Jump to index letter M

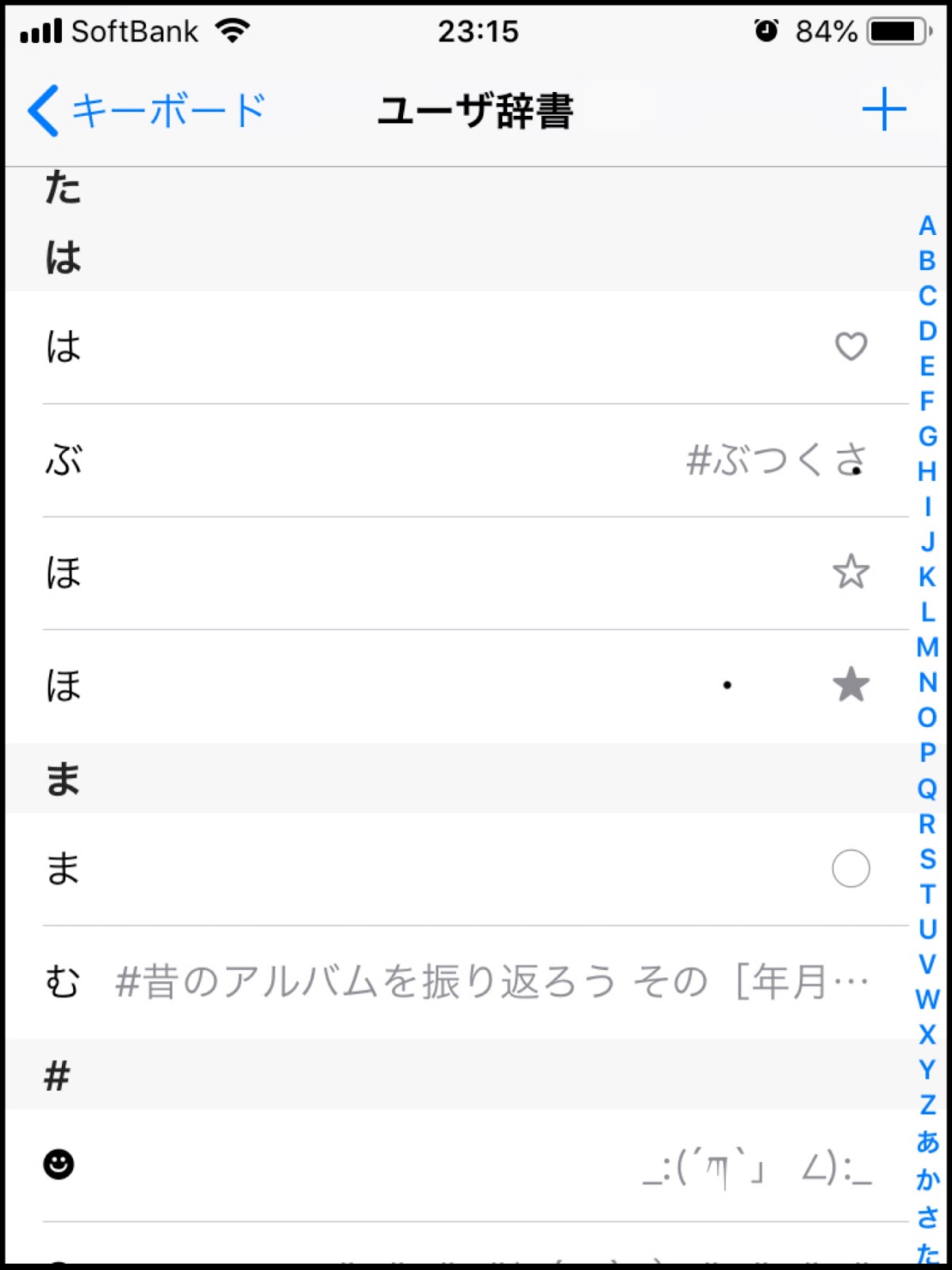(x=927, y=648)
